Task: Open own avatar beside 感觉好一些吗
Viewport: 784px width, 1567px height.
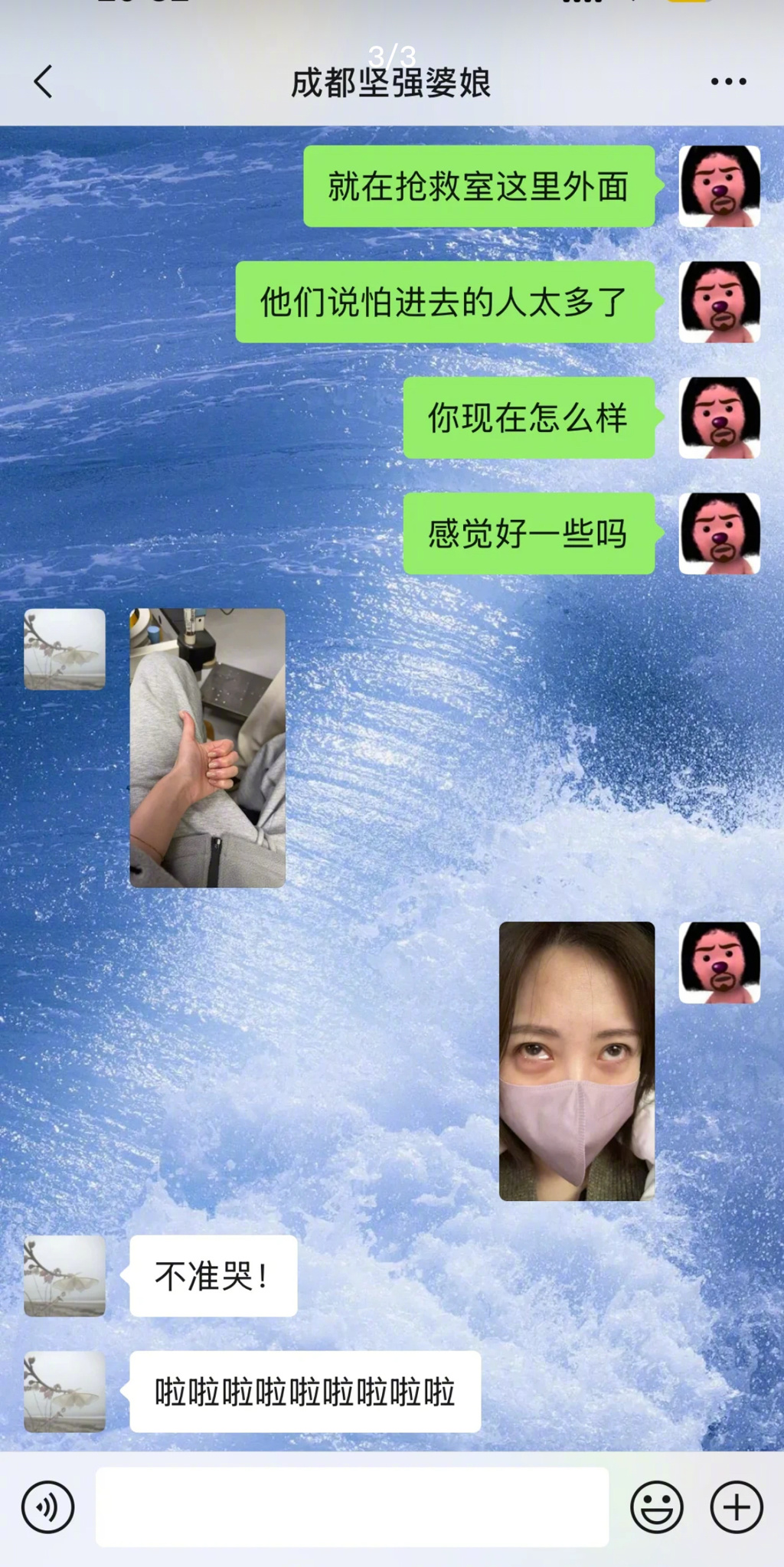Action: [719, 533]
